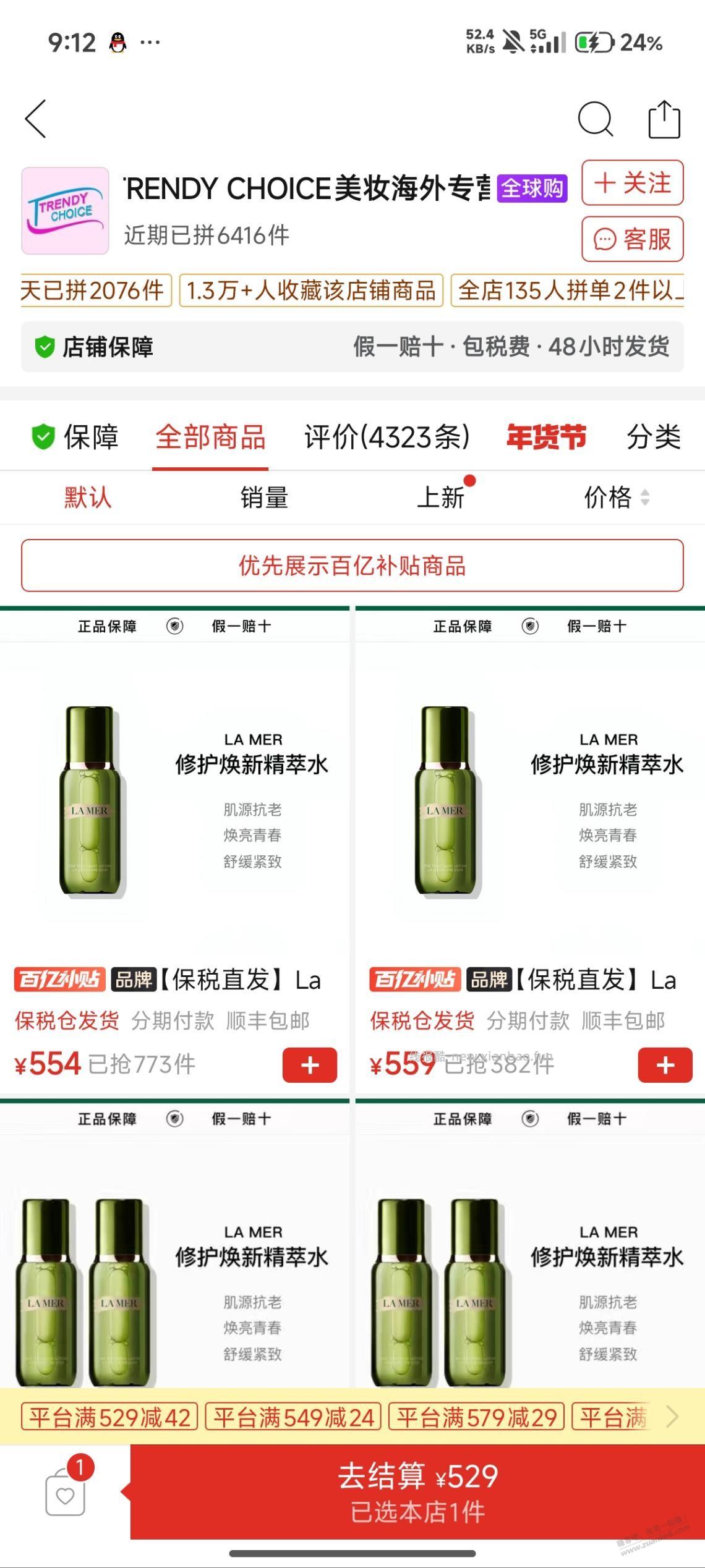Screen dimensions: 705x1568
Task: Add the ¥554 La Mer lotion with the plus button
Action: tap(309, 1064)
